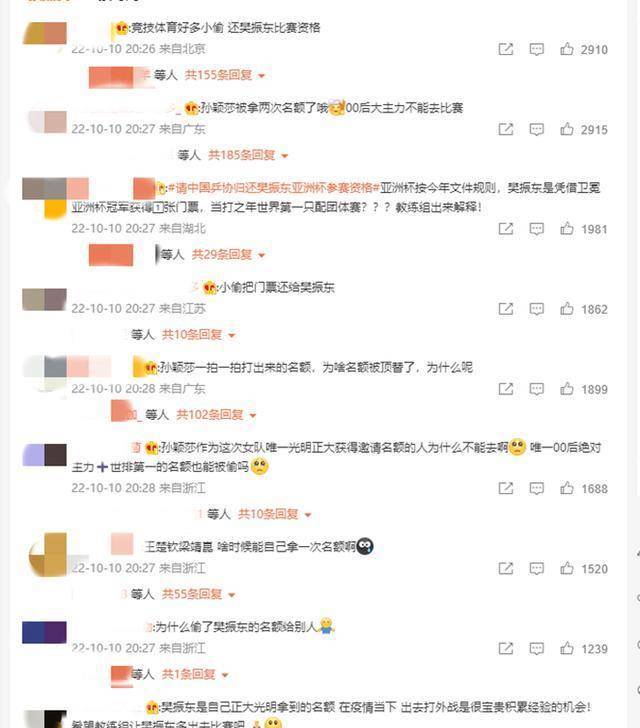Screen dimensions: 640x728
Task: Expand the 共10条回复 under the 1862-likes comment
Action: click(x=199, y=335)
